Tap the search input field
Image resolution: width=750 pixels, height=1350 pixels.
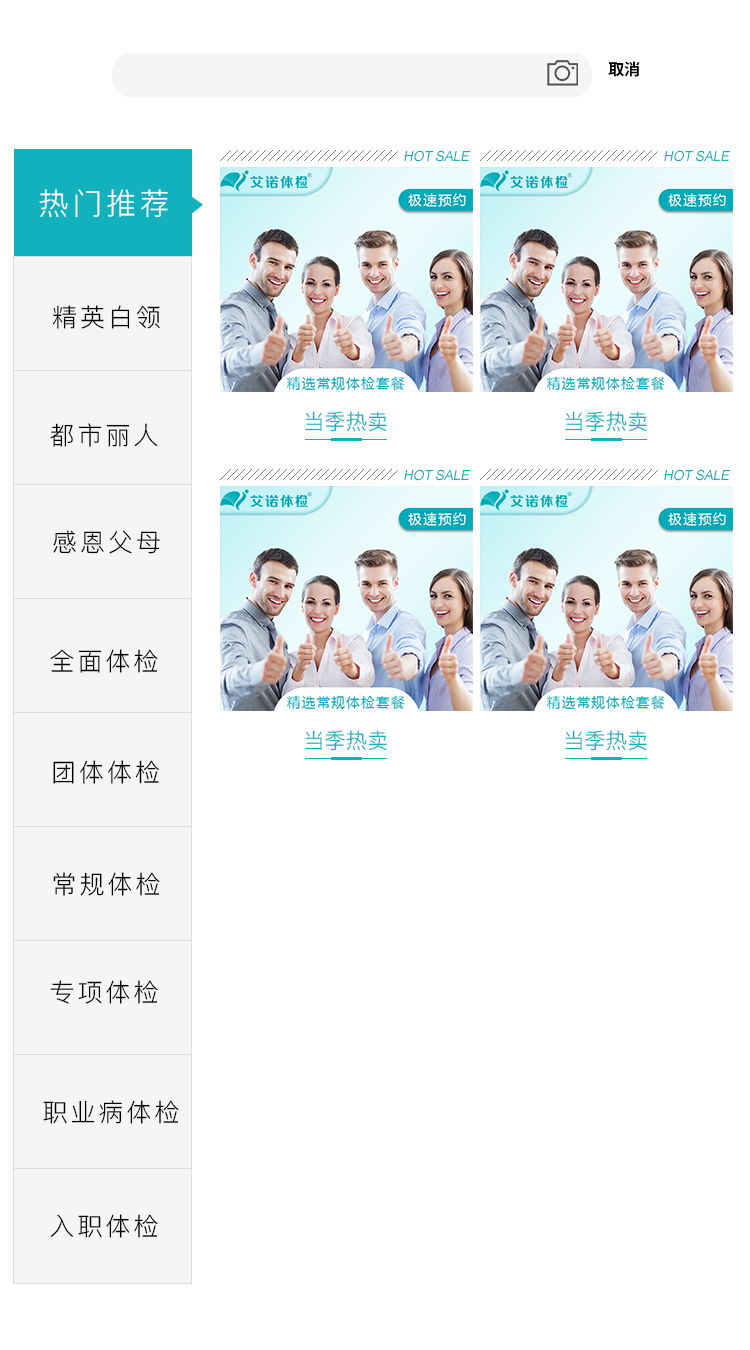point(330,75)
